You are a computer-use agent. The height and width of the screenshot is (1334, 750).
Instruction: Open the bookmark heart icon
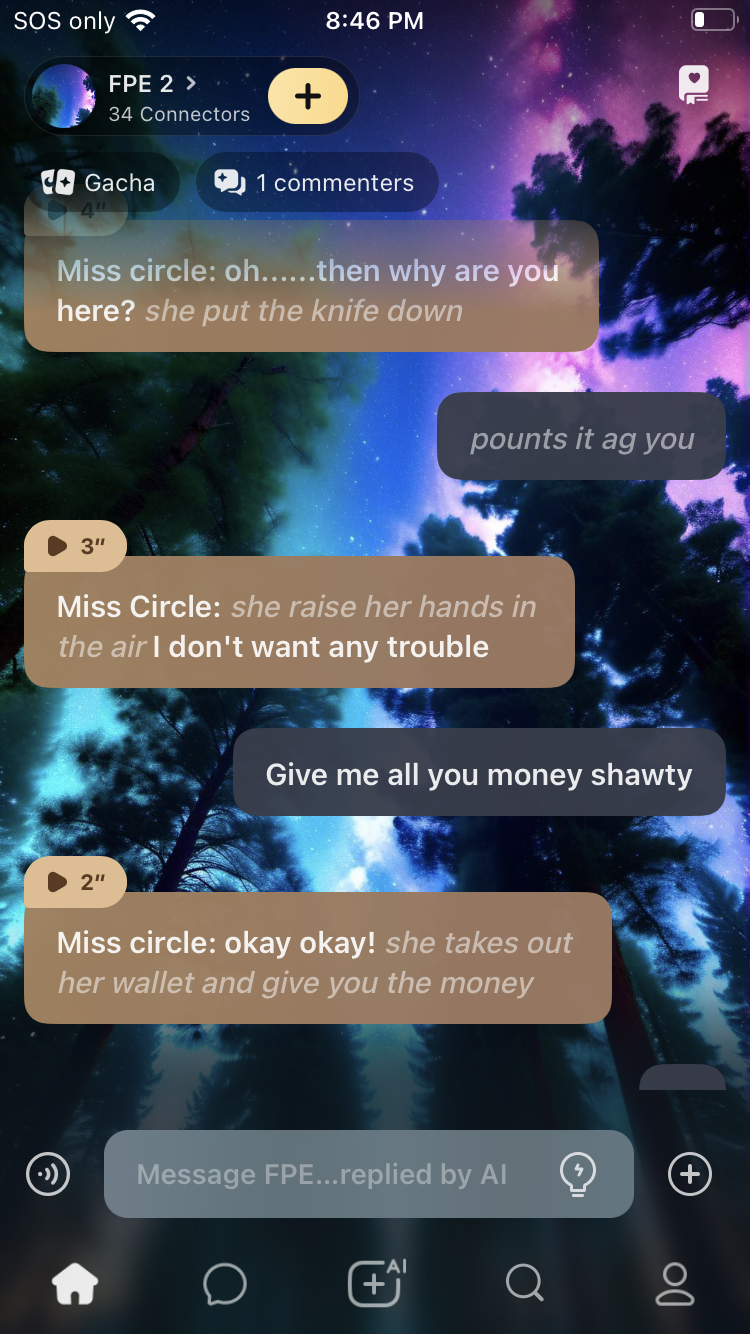pos(694,85)
